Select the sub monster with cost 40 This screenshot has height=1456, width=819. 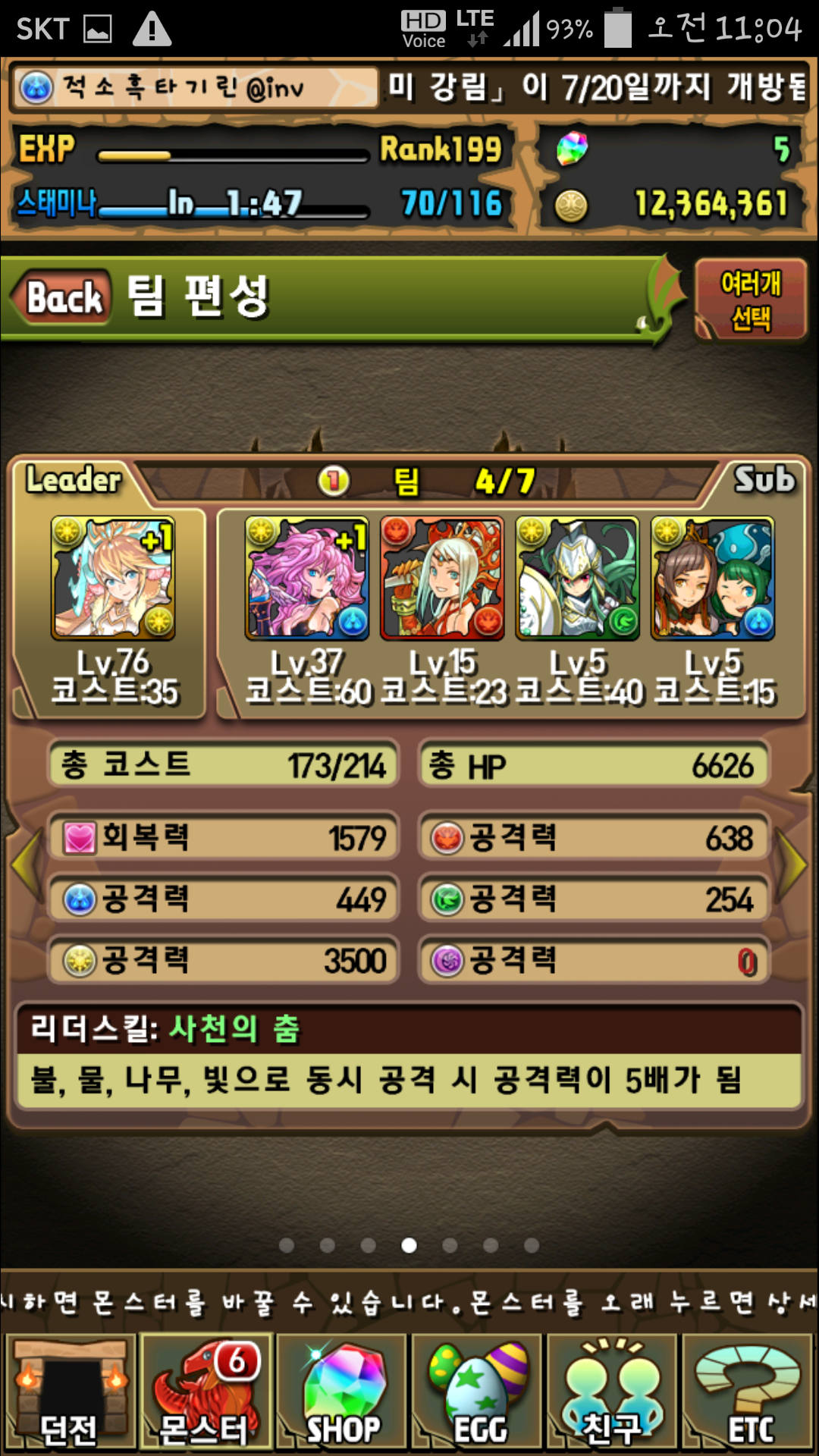[x=577, y=579]
